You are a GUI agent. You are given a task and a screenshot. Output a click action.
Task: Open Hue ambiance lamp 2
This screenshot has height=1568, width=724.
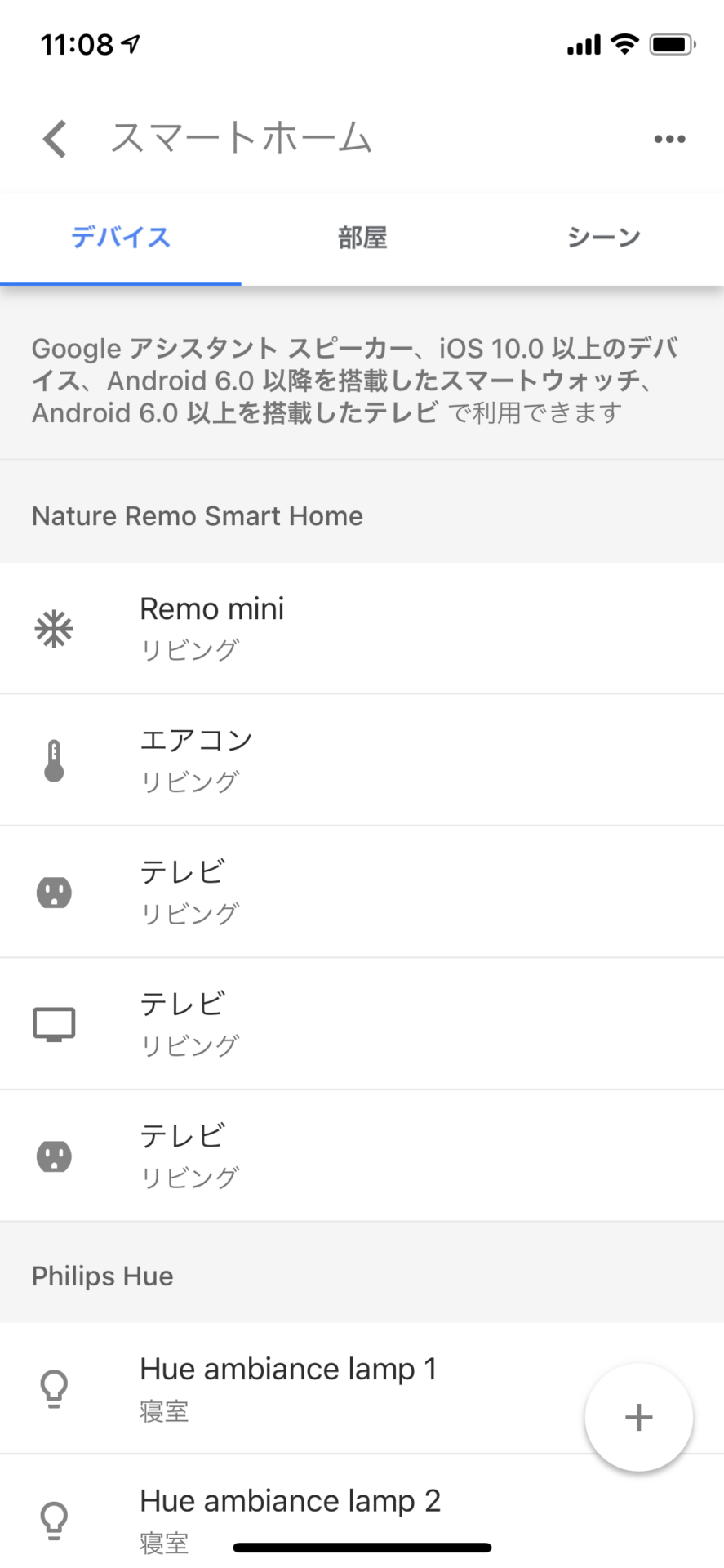(362, 1516)
